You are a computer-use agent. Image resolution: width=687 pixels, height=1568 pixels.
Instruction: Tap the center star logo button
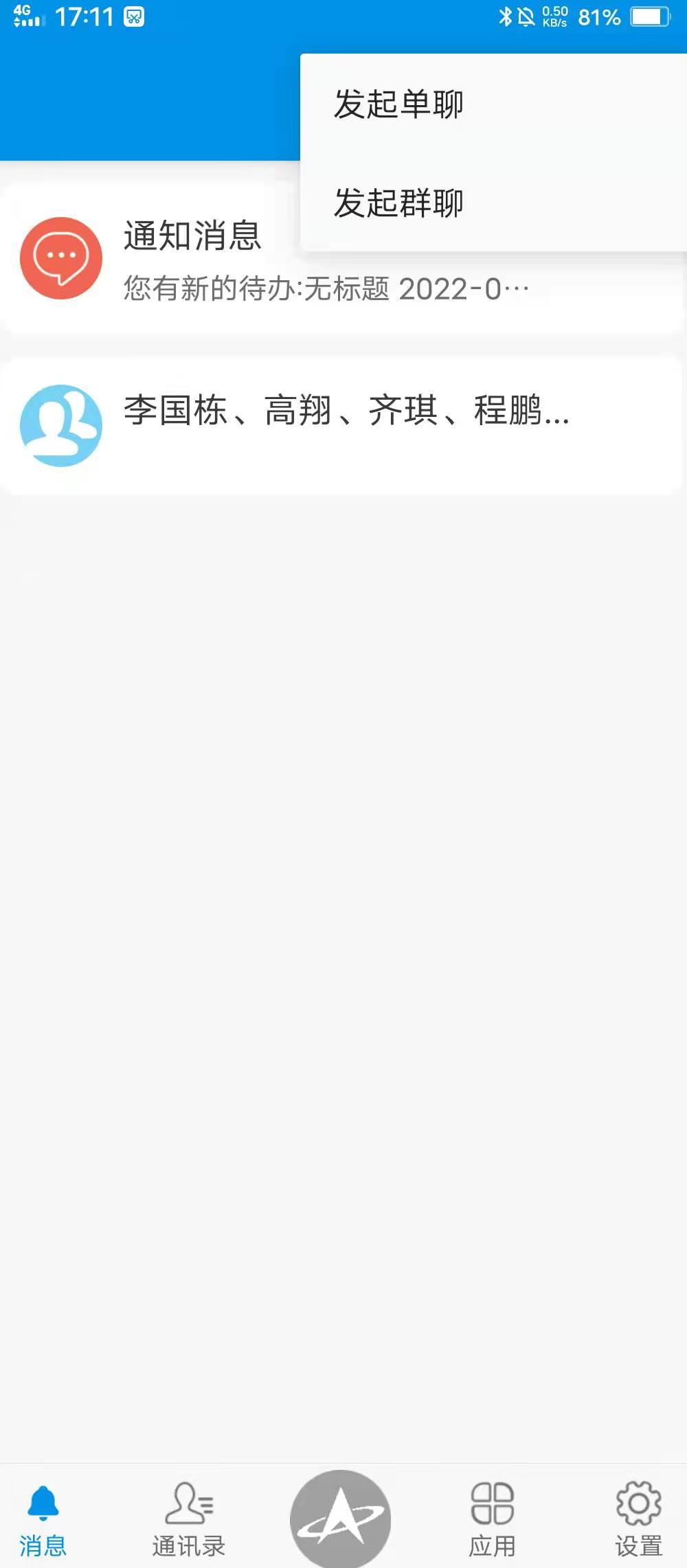pyautogui.click(x=341, y=1519)
